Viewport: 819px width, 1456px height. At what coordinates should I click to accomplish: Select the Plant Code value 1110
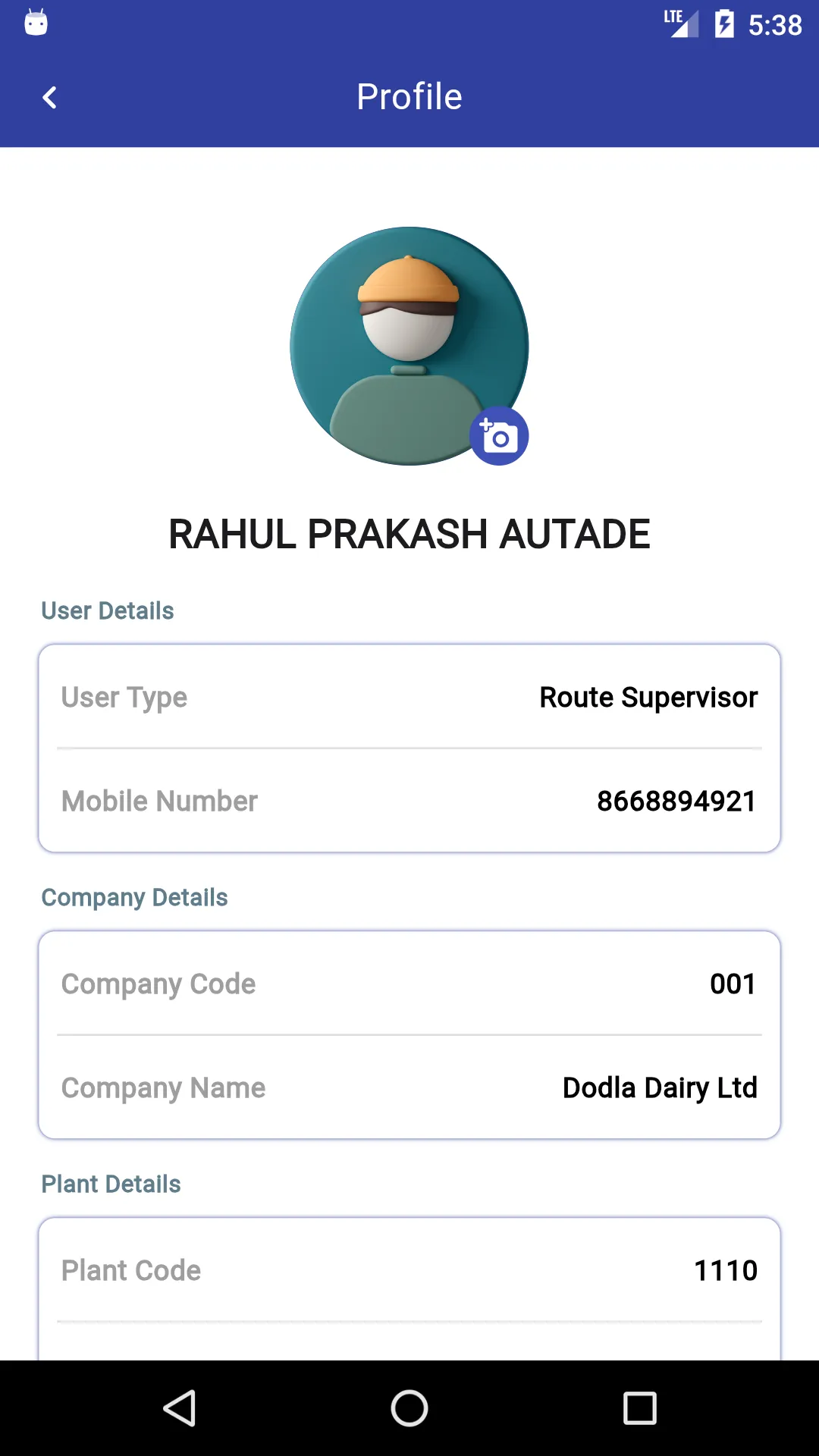pos(726,1270)
